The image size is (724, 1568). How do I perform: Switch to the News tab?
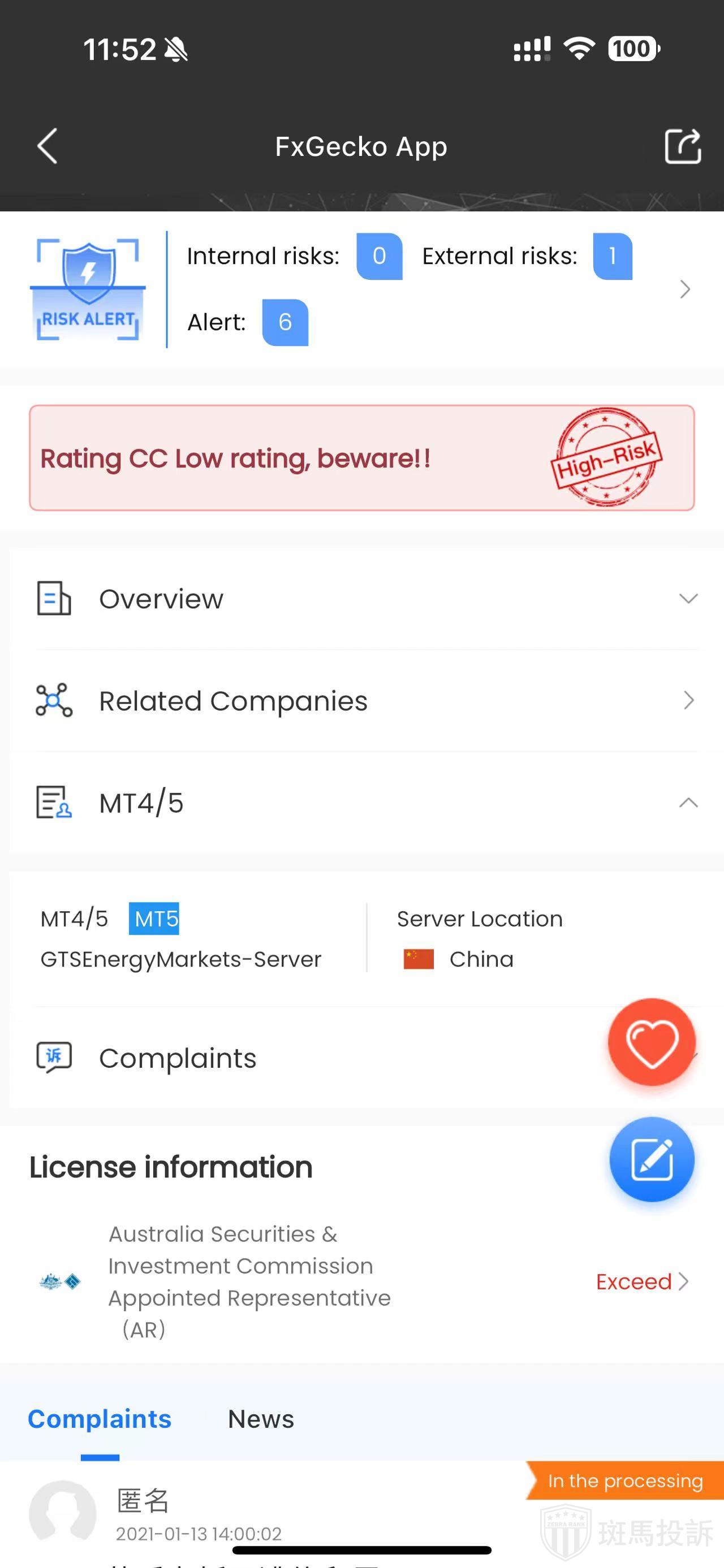261,1419
